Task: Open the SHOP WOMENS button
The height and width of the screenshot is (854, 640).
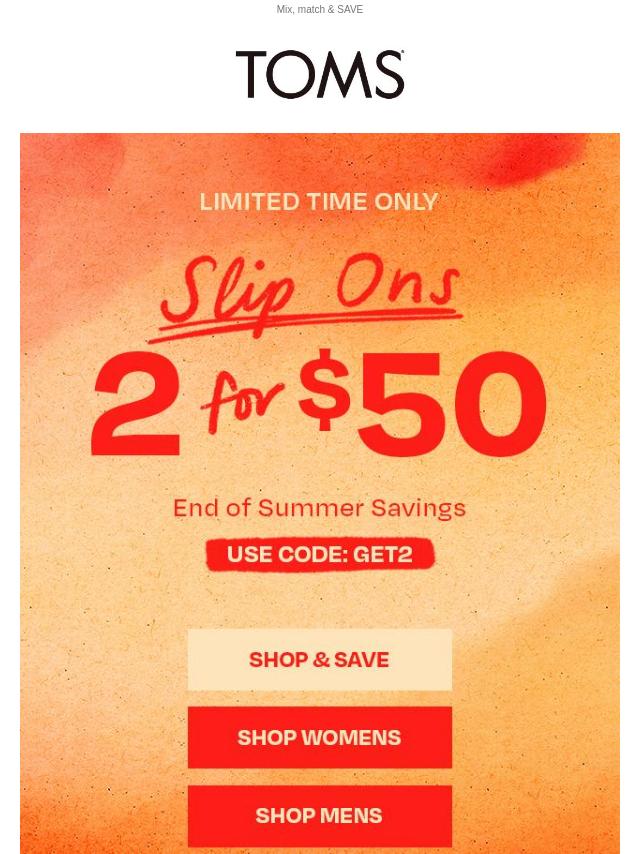Action: pyautogui.click(x=319, y=738)
